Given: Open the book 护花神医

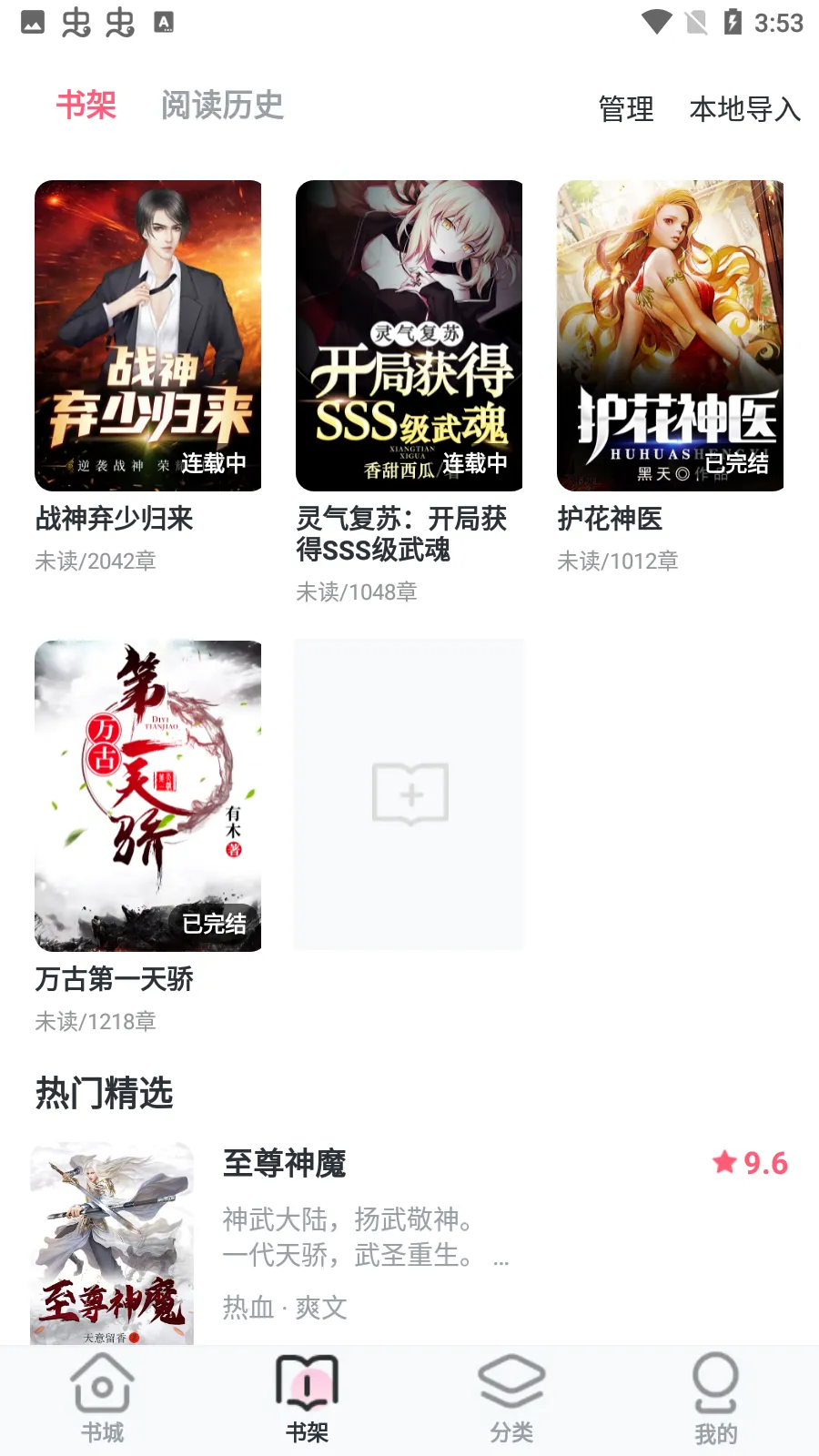Looking at the screenshot, I should pos(671,336).
